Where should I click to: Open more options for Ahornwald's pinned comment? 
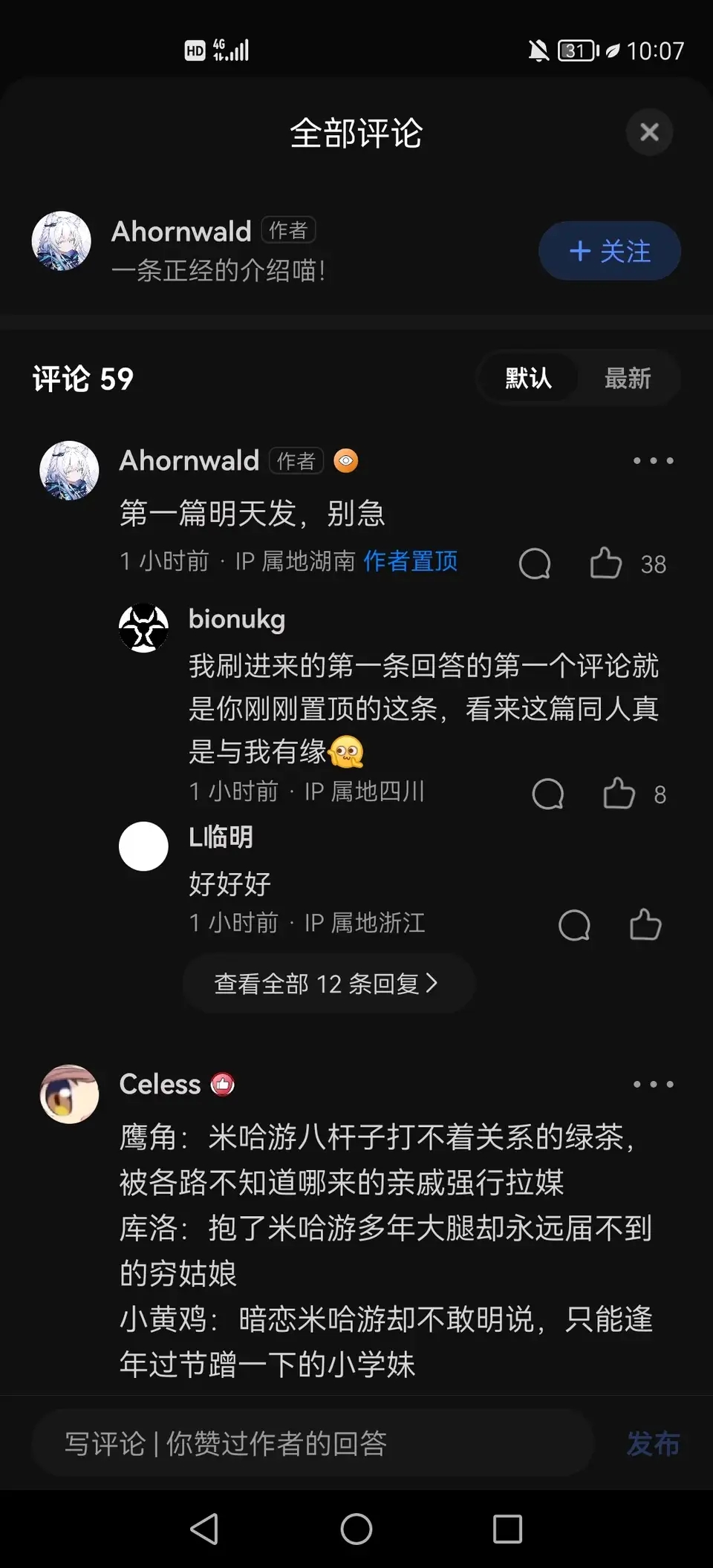pos(653,461)
